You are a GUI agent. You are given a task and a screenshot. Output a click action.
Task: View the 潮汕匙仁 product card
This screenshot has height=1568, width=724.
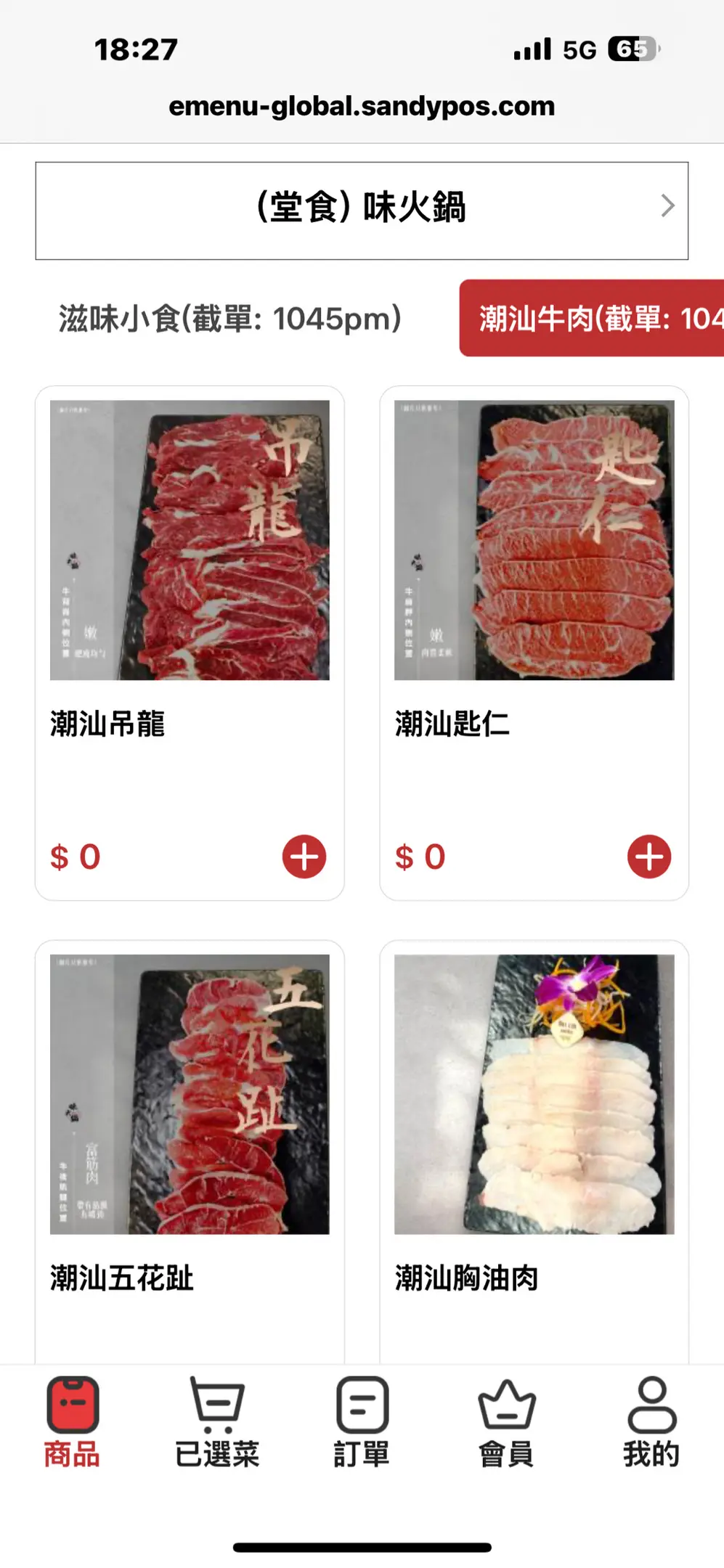pos(534,541)
